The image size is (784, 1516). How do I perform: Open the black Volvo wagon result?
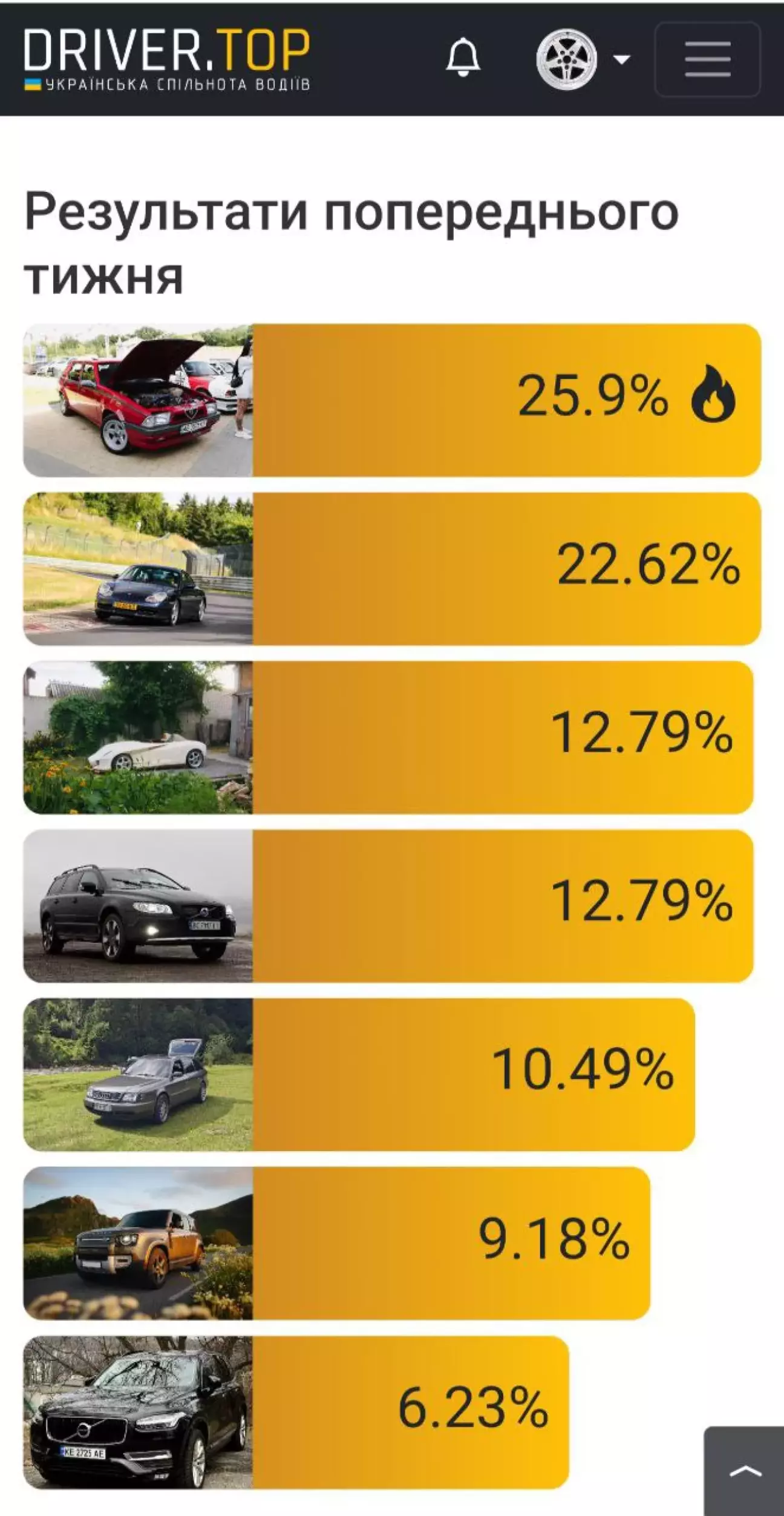[388, 906]
